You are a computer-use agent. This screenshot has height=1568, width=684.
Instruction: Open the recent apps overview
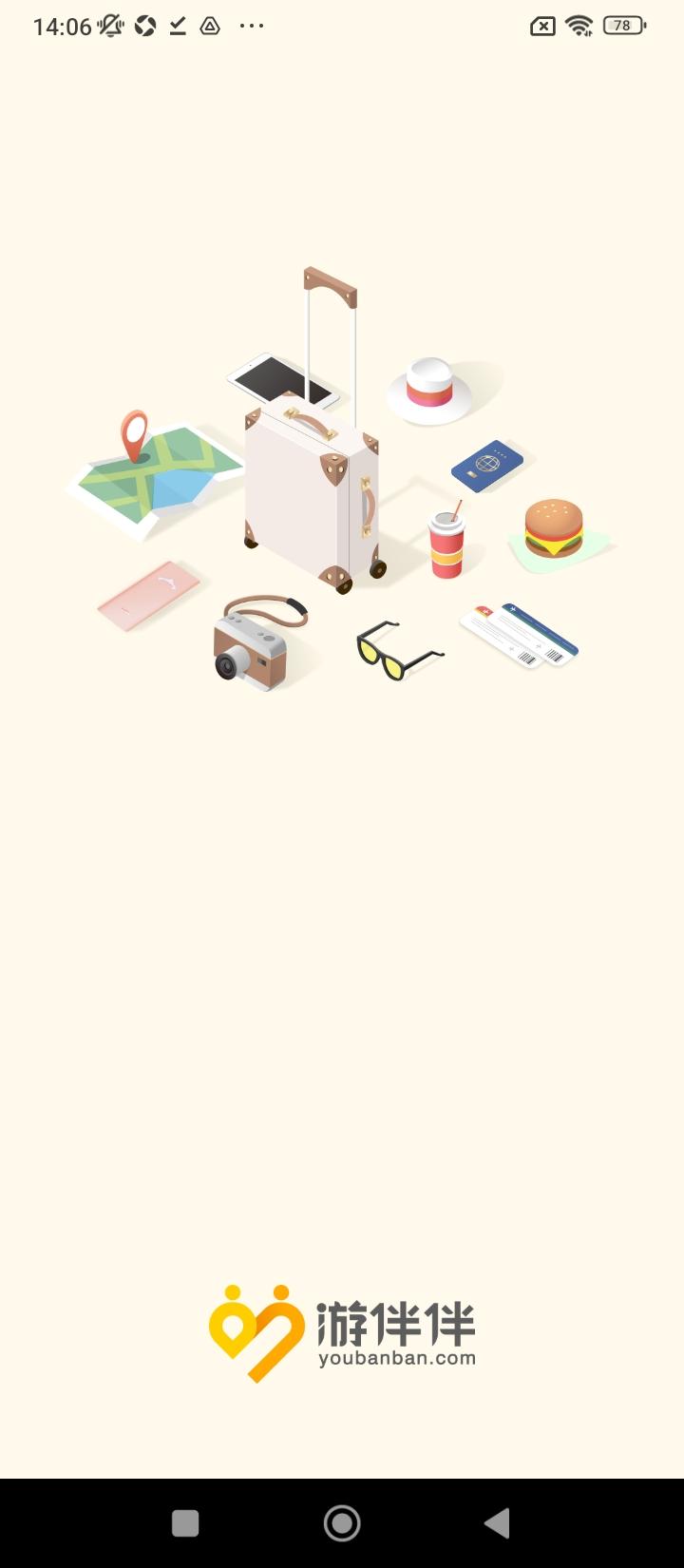pyautogui.click(x=185, y=1522)
